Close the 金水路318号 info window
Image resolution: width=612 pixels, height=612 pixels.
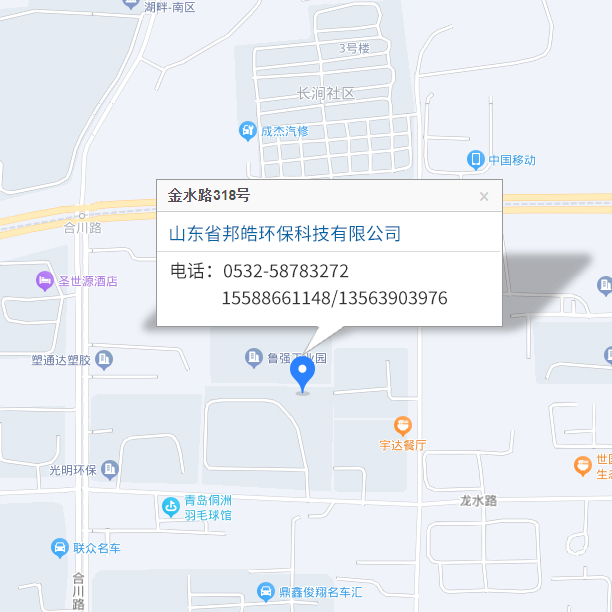pyautogui.click(x=484, y=196)
